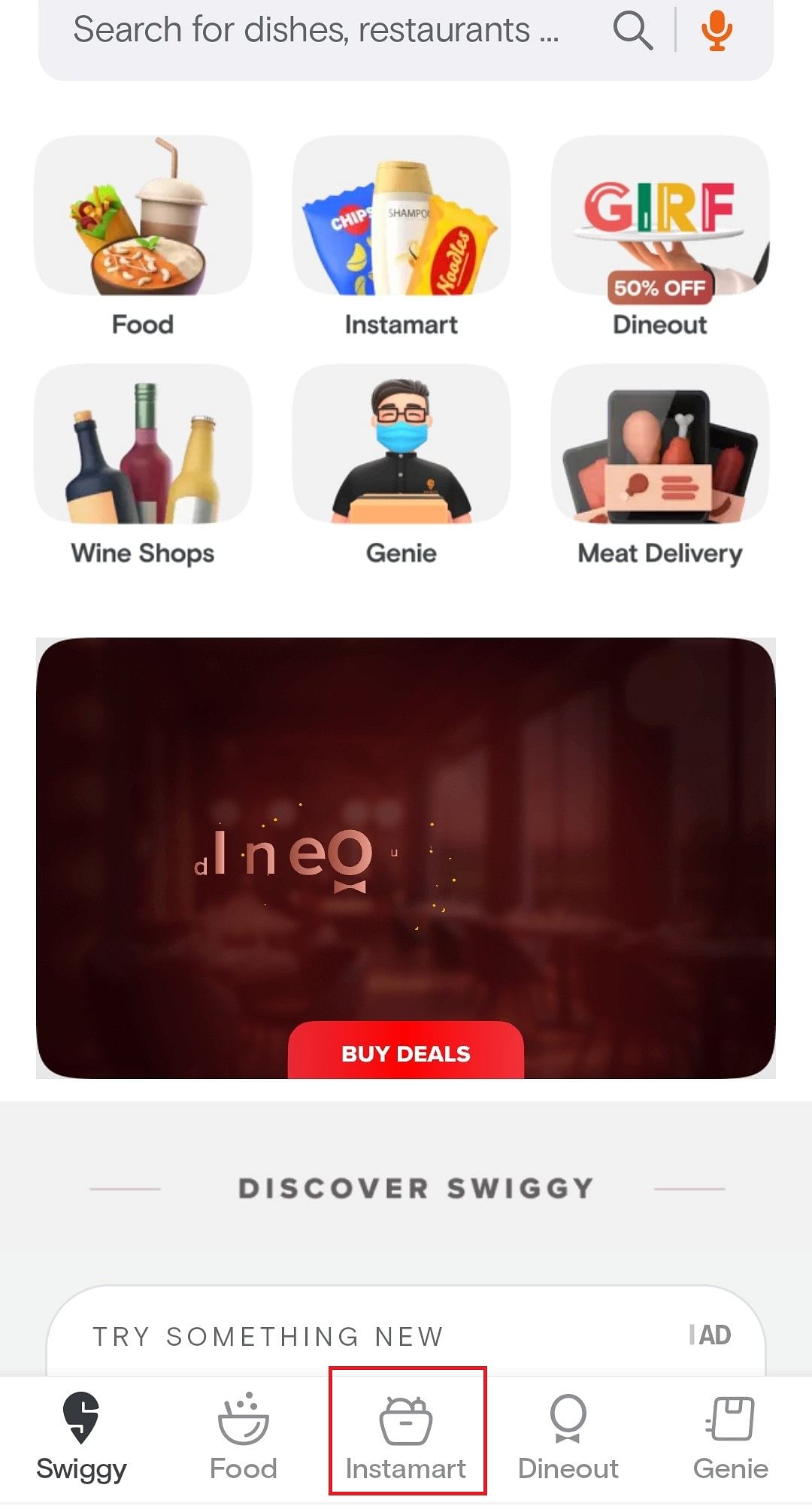812x1512 pixels.
Task: Tap the BUY DEALS button
Action: pyautogui.click(x=406, y=1053)
